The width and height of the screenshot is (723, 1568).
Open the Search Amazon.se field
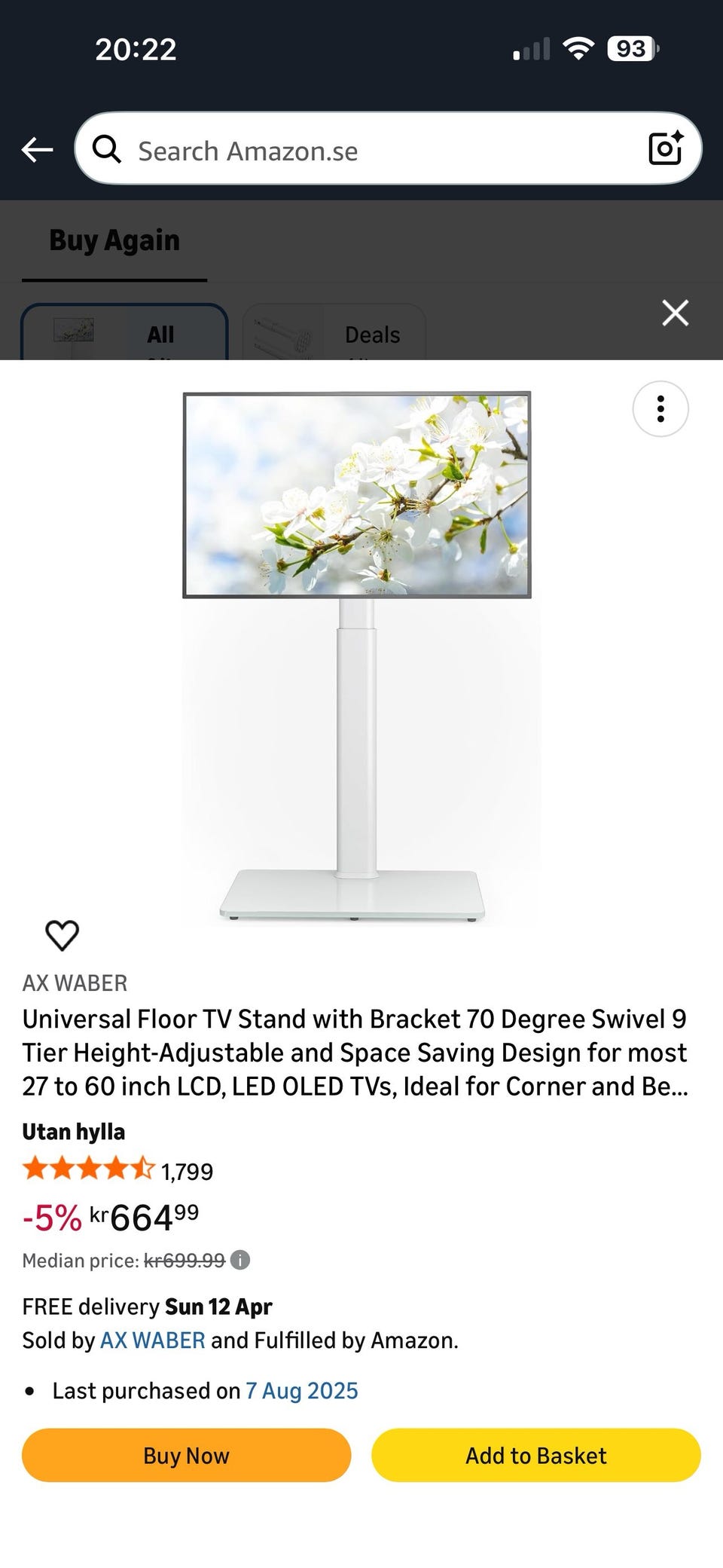(377, 151)
